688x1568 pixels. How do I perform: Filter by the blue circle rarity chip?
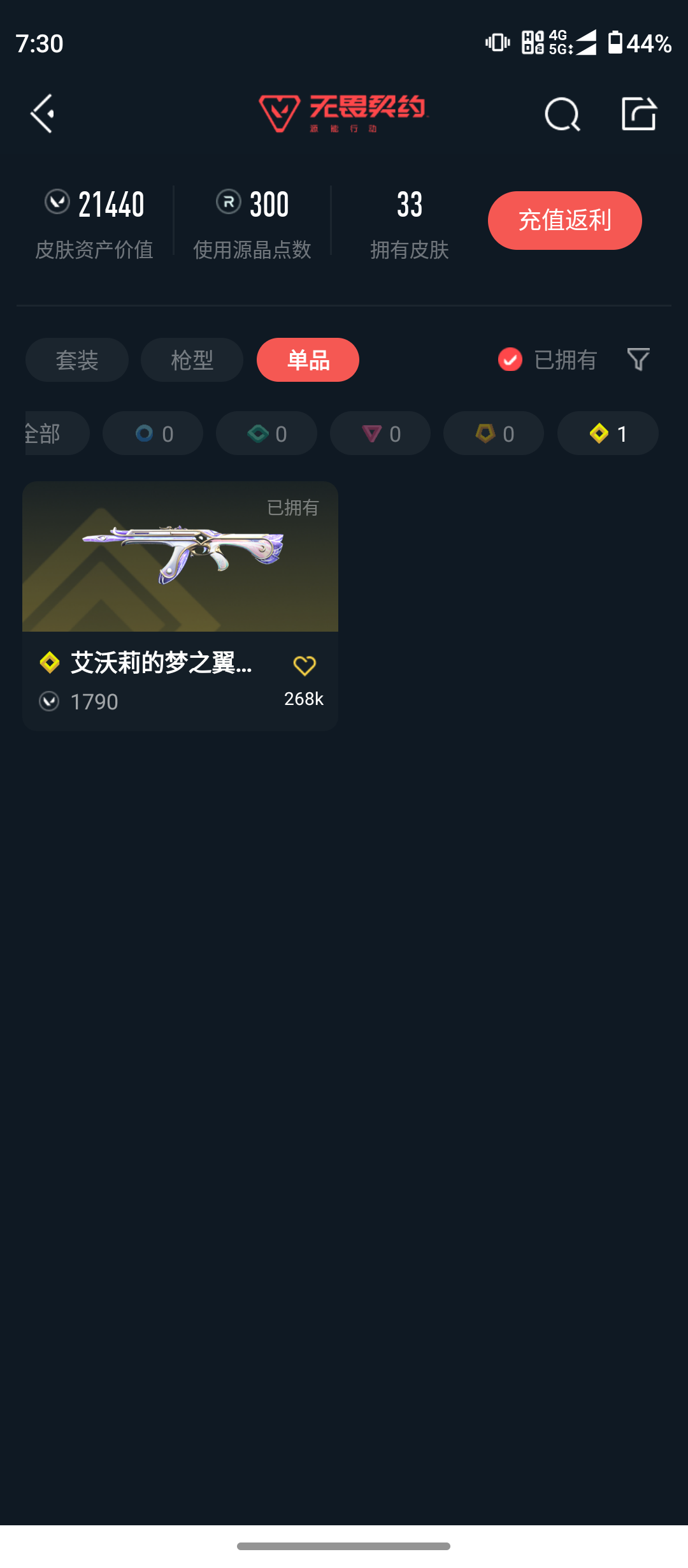pos(153,433)
